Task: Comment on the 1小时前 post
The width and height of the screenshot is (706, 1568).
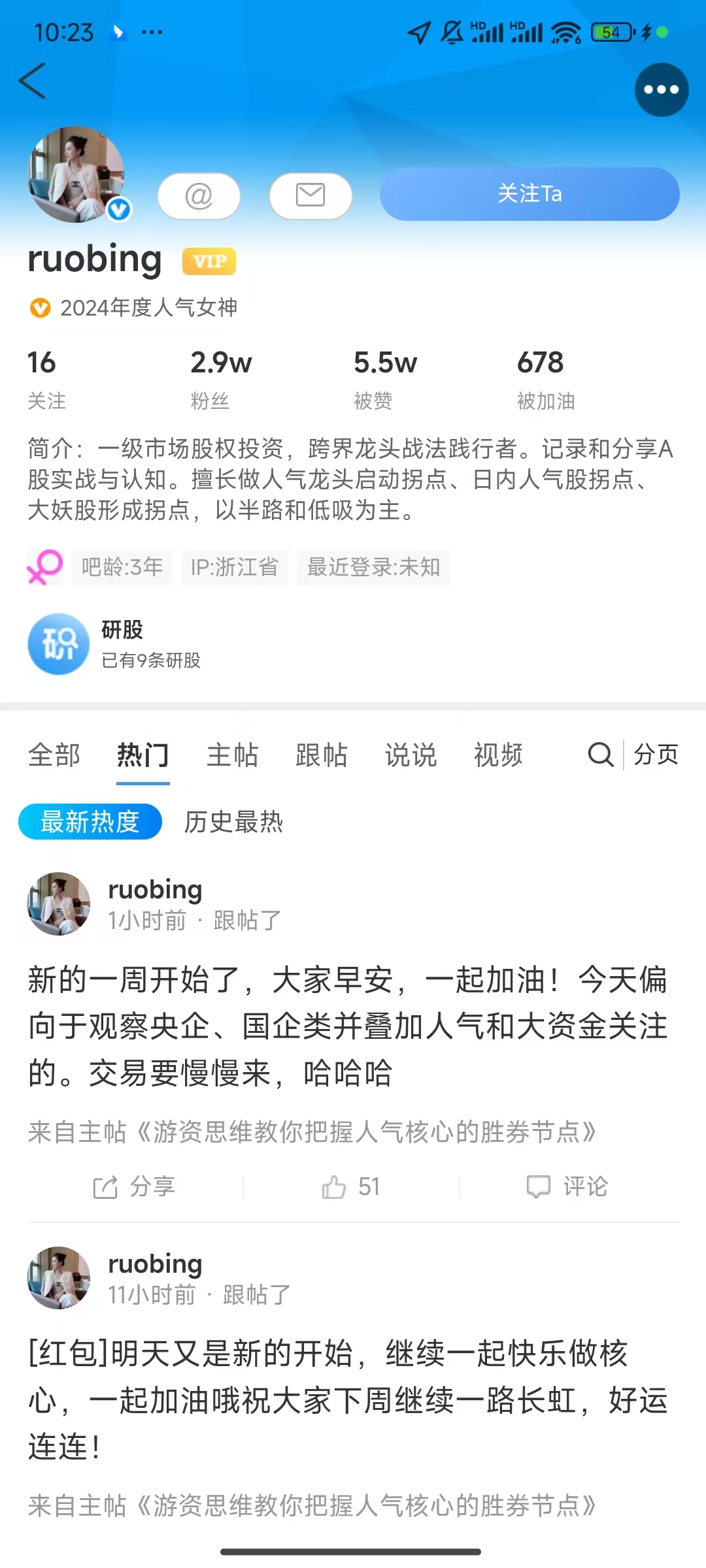Action: click(x=567, y=1186)
